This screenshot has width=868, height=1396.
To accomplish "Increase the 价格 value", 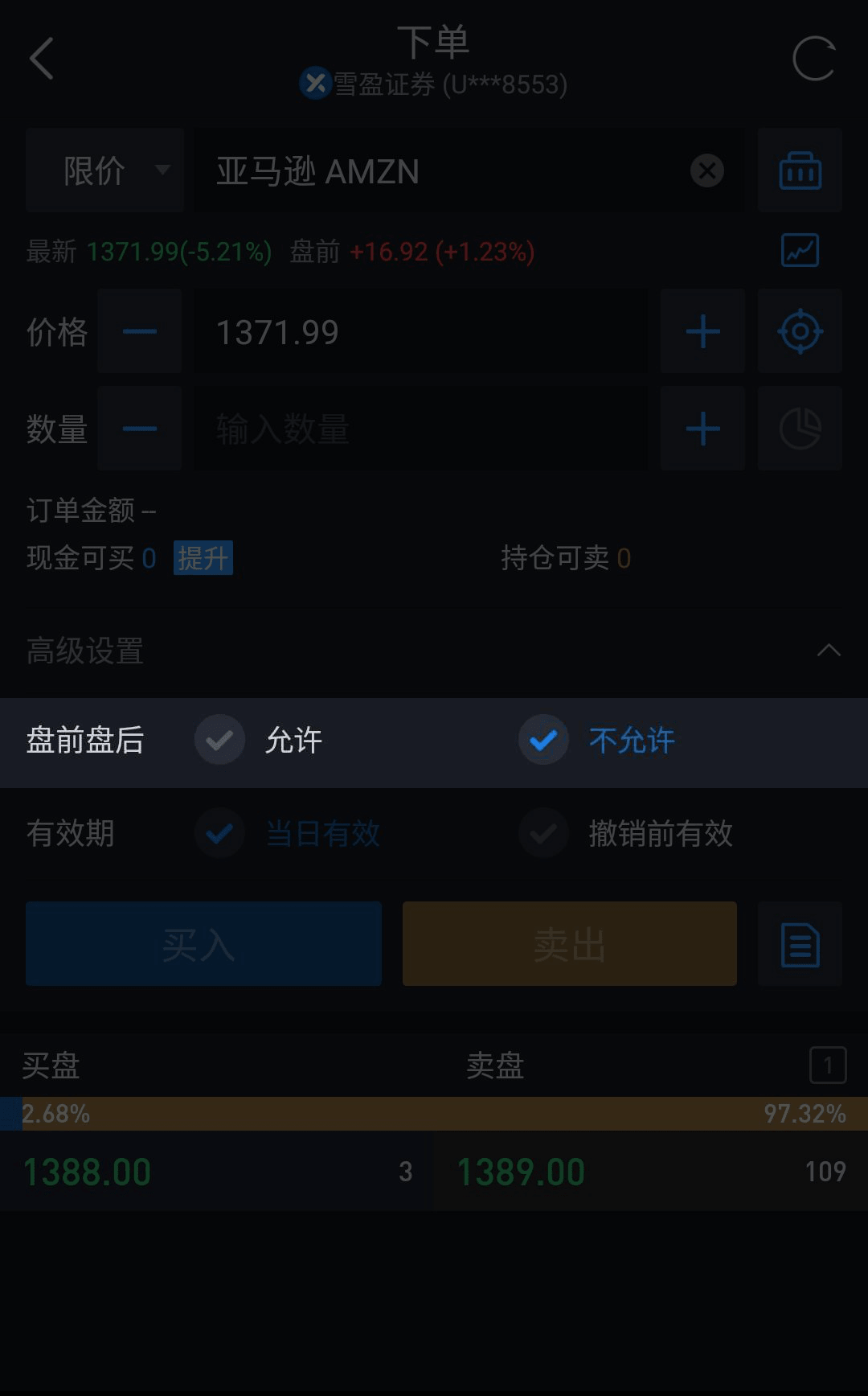I will 702,331.
